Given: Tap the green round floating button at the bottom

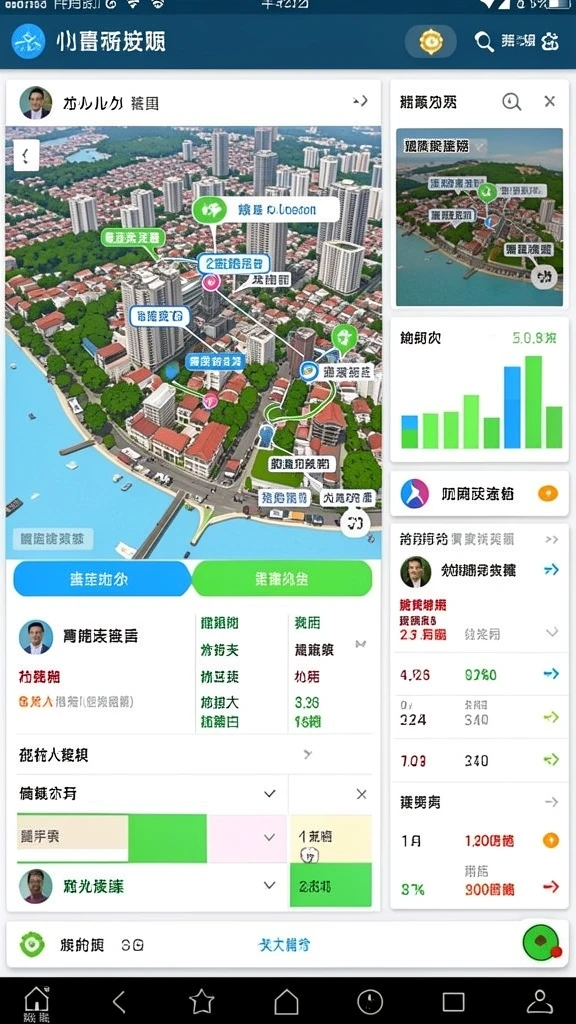Looking at the screenshot, I should pyautogui.click(x=541, y=942).
